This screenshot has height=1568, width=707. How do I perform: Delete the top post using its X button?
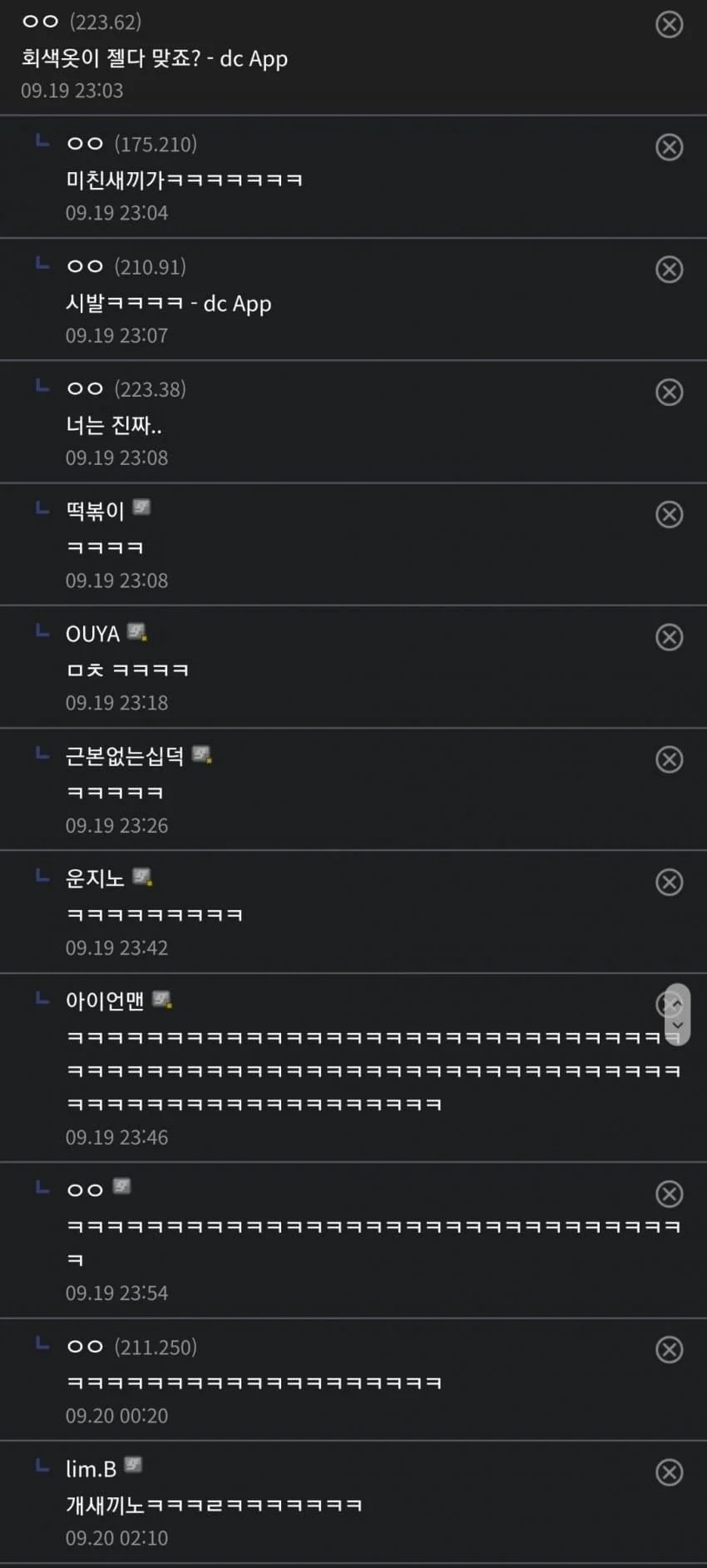670,25
